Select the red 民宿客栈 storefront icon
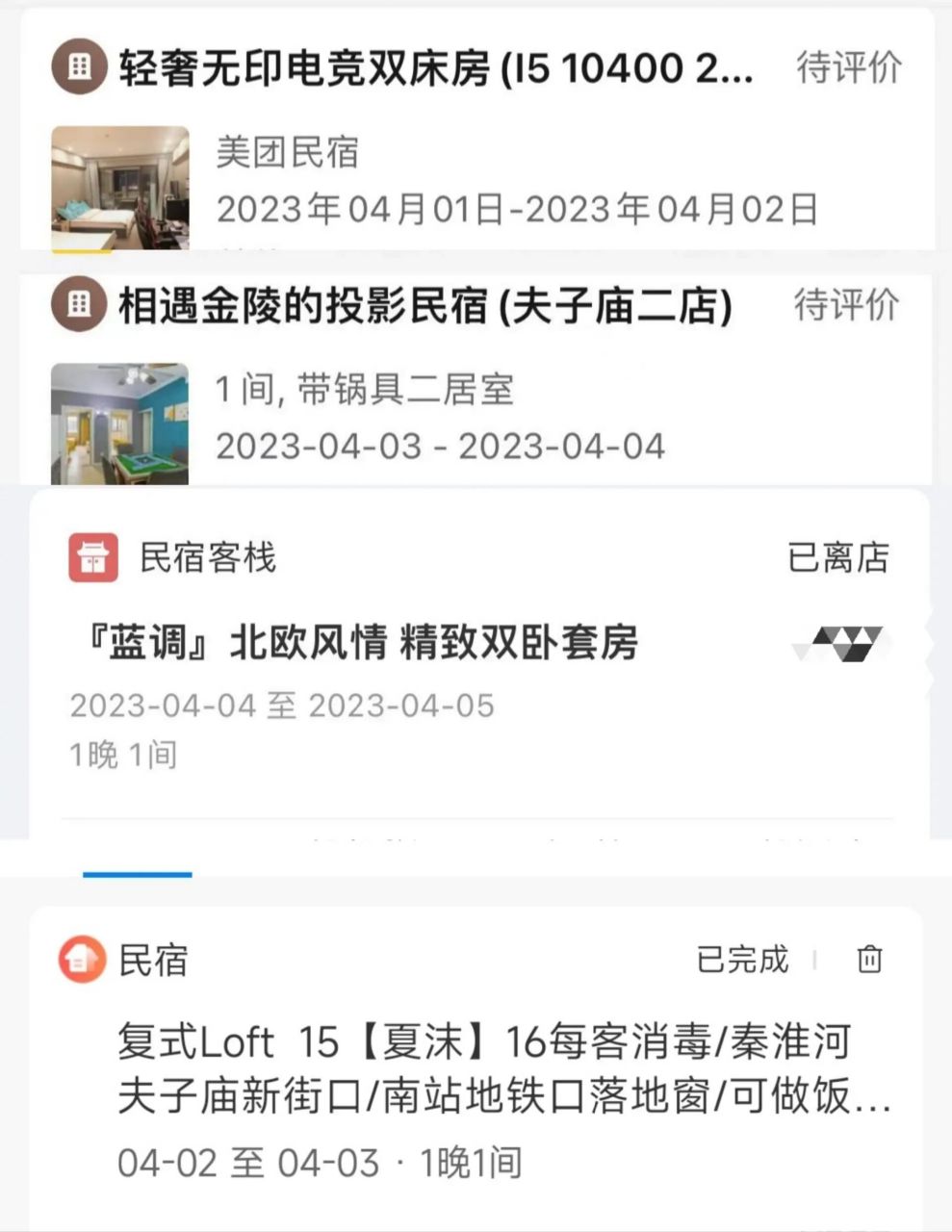The width and height of the screenshot is (952, 1232). tap(91, 558)
